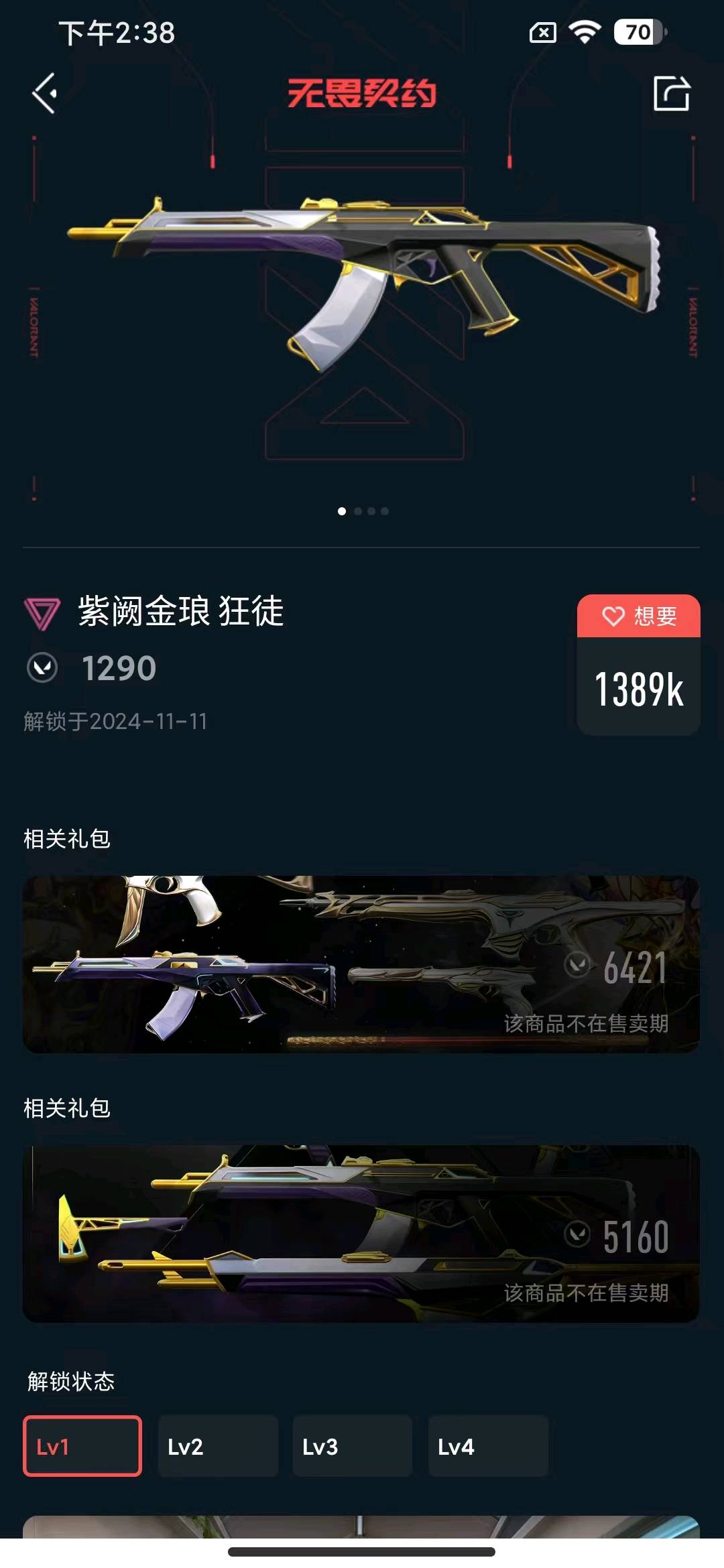The image size is (724, 1568).
Task: Switch to the Lv3 unlock level
Action: [353, 1446]
